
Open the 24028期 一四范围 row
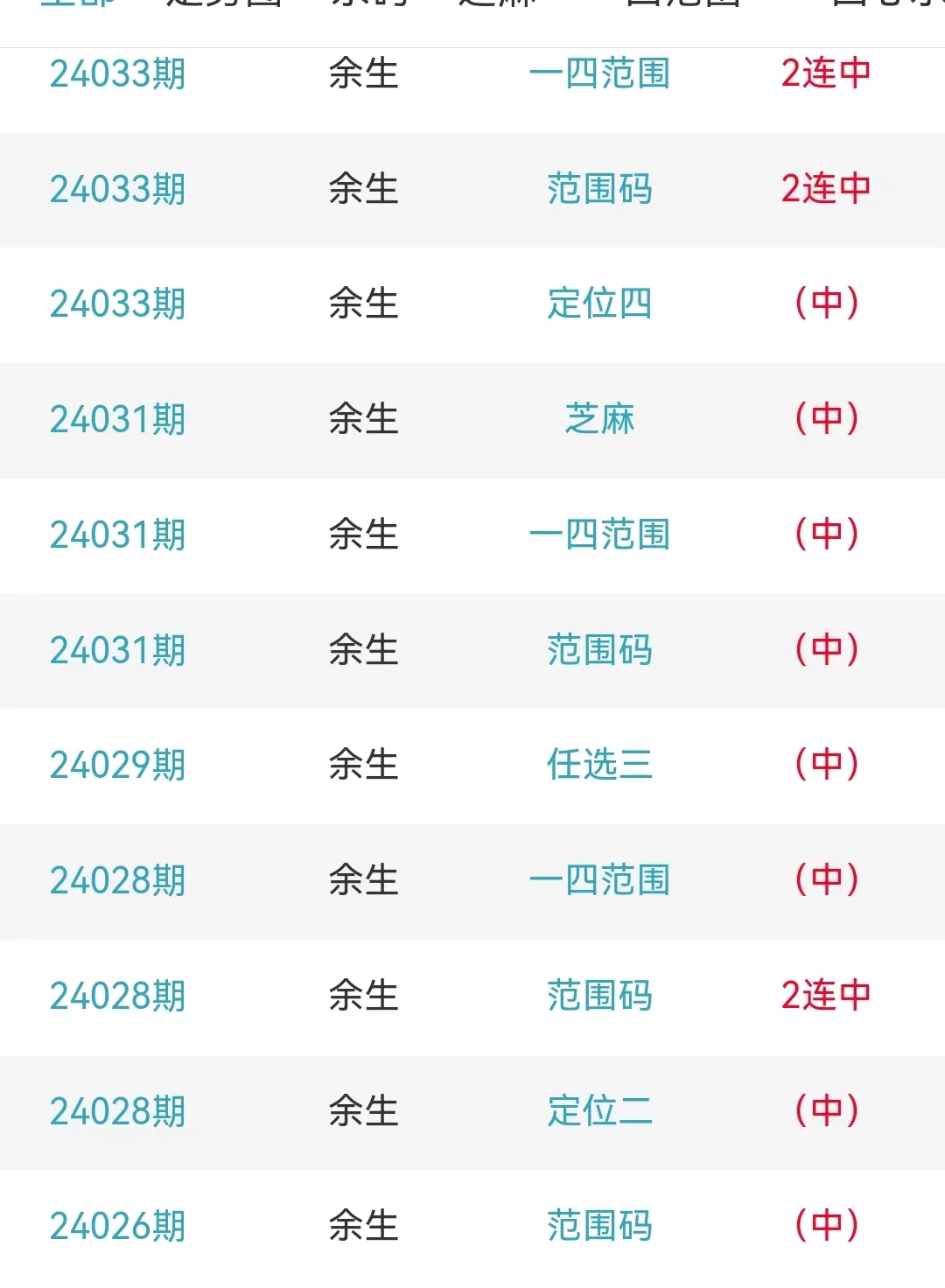click(599, 880)
